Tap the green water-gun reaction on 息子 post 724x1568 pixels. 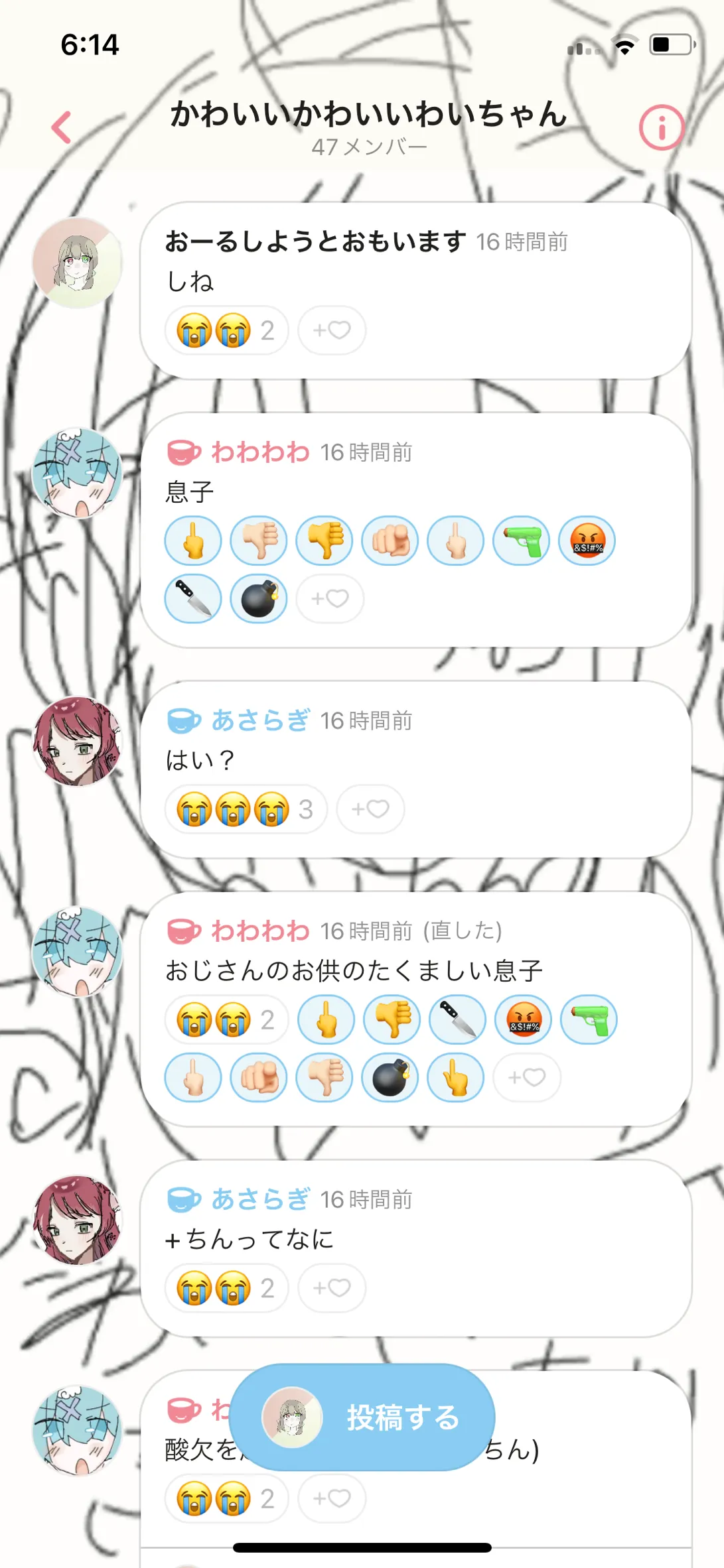(x=521, y=541)
